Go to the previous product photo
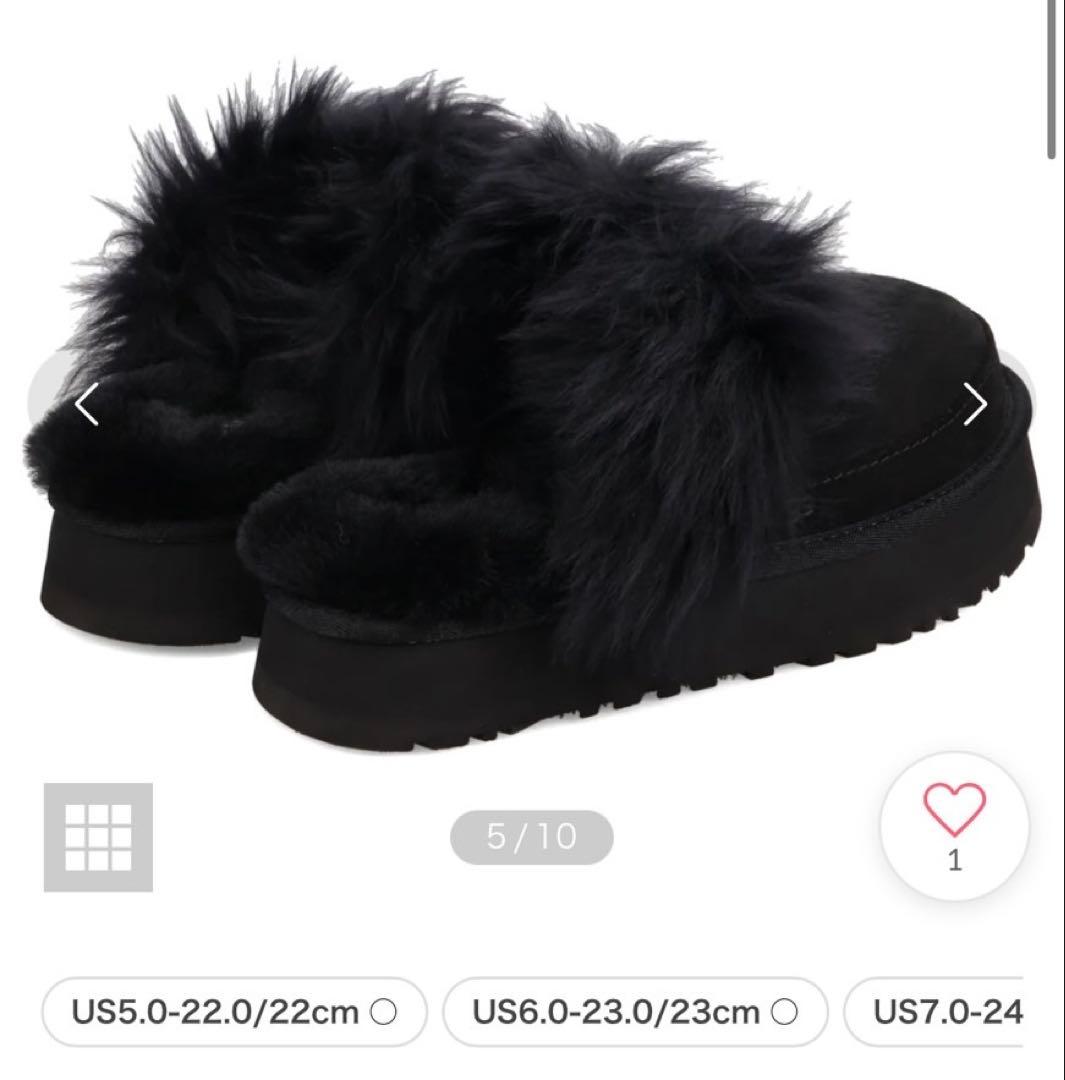This screenshot has width=1065, height=1080. (86, 404)
